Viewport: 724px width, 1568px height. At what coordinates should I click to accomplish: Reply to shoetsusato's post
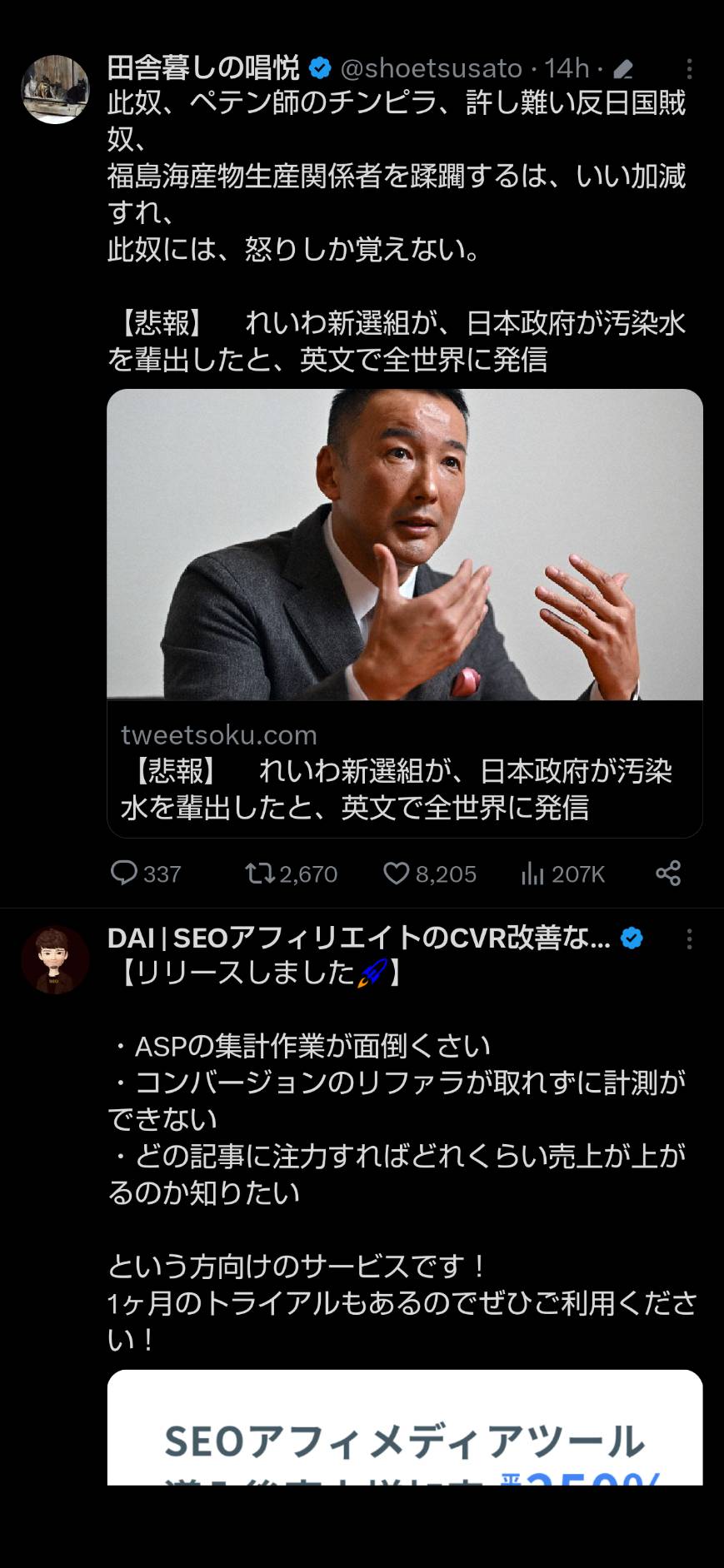point(146,874)
